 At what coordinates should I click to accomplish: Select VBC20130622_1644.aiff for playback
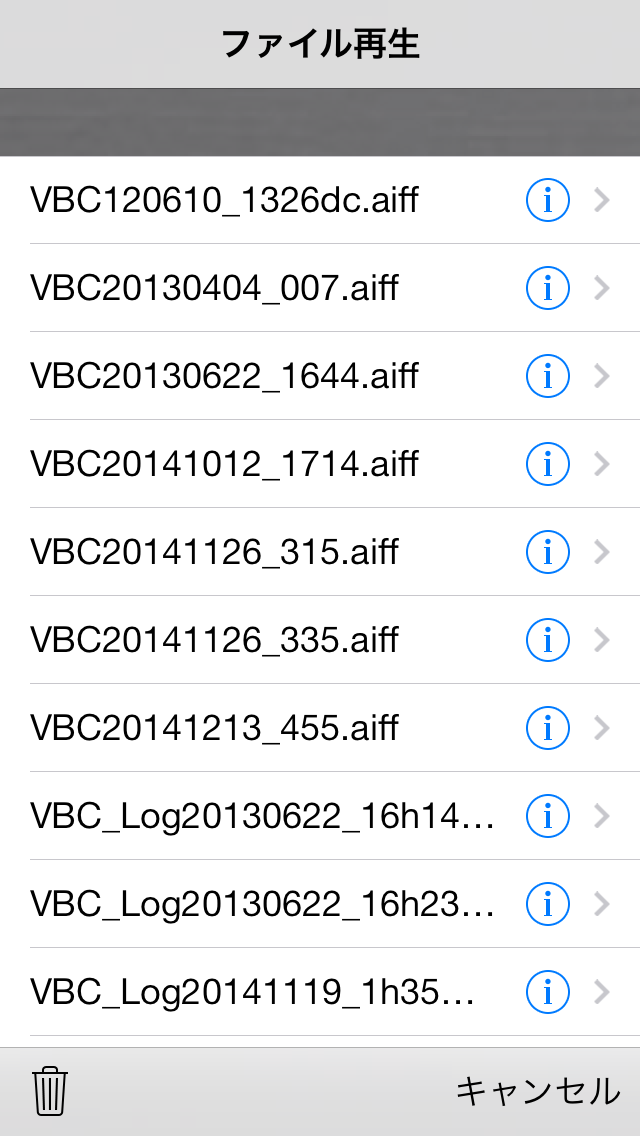tap(320, 376)
